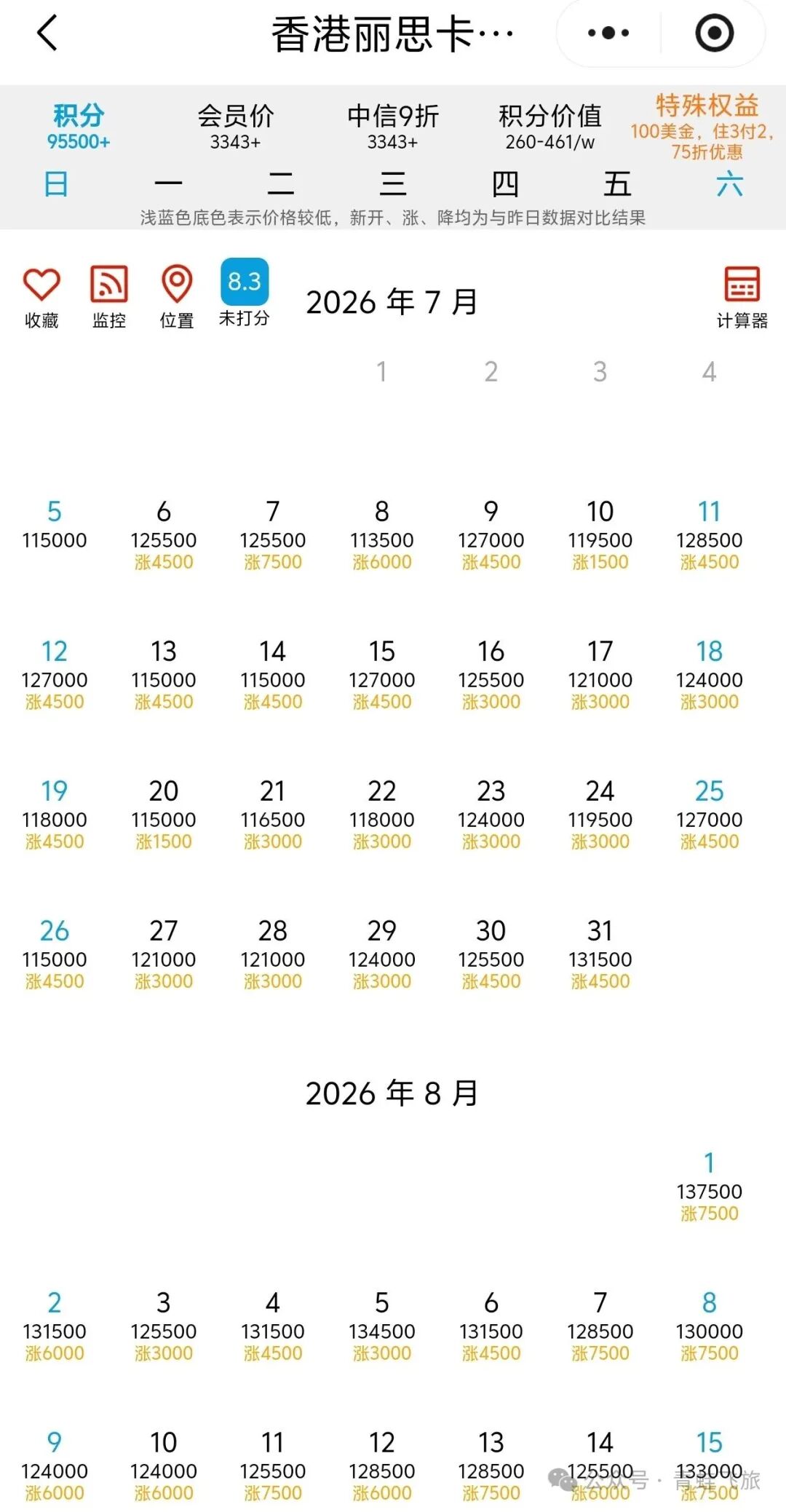Image resolution: width=786 pixels, height=1512 pixels.
Task: Filter by Wednesday (三)
Action: (393, 184)
